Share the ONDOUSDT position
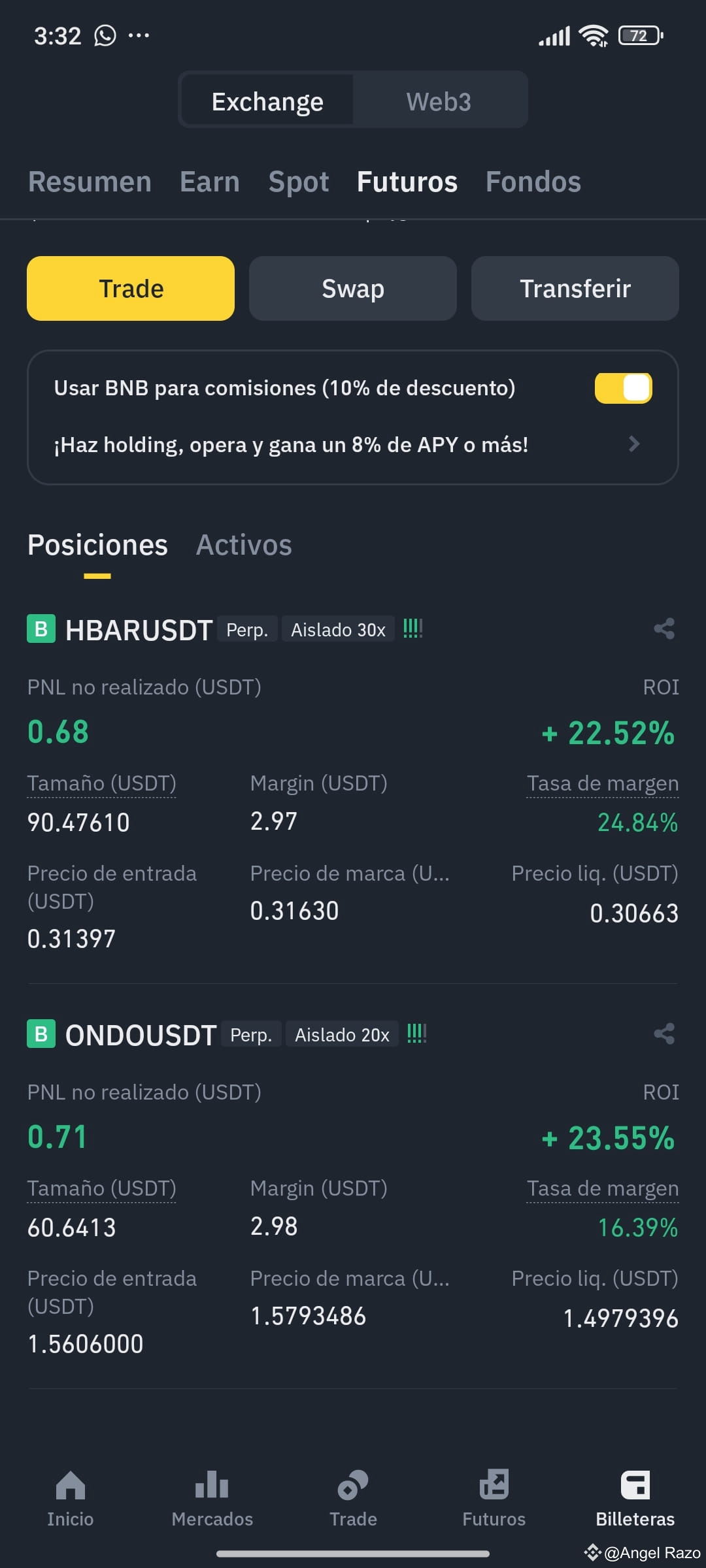706x1568 pixels. (664, 1034)
